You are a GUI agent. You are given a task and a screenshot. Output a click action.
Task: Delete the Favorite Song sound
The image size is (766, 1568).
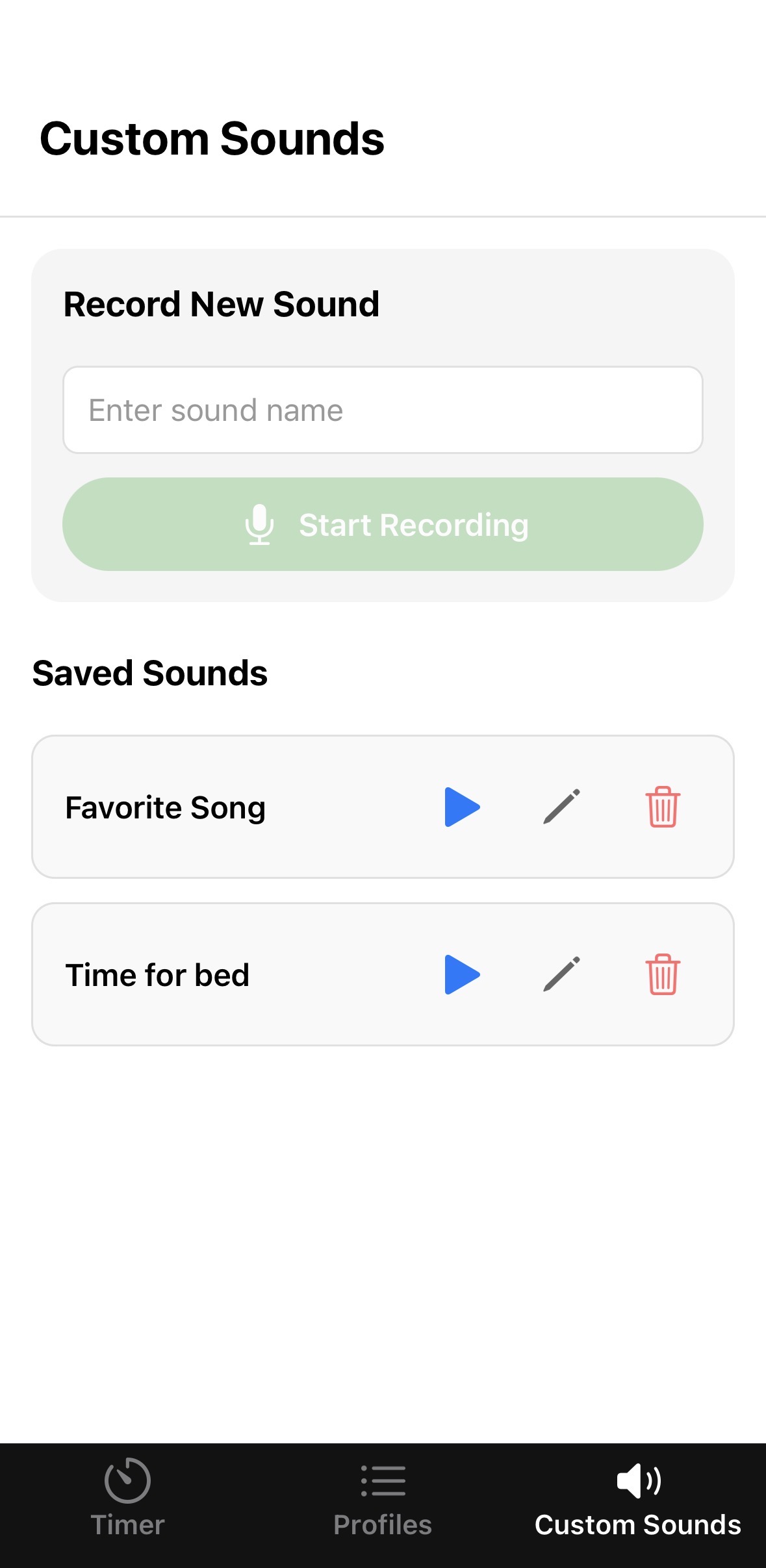663,807
